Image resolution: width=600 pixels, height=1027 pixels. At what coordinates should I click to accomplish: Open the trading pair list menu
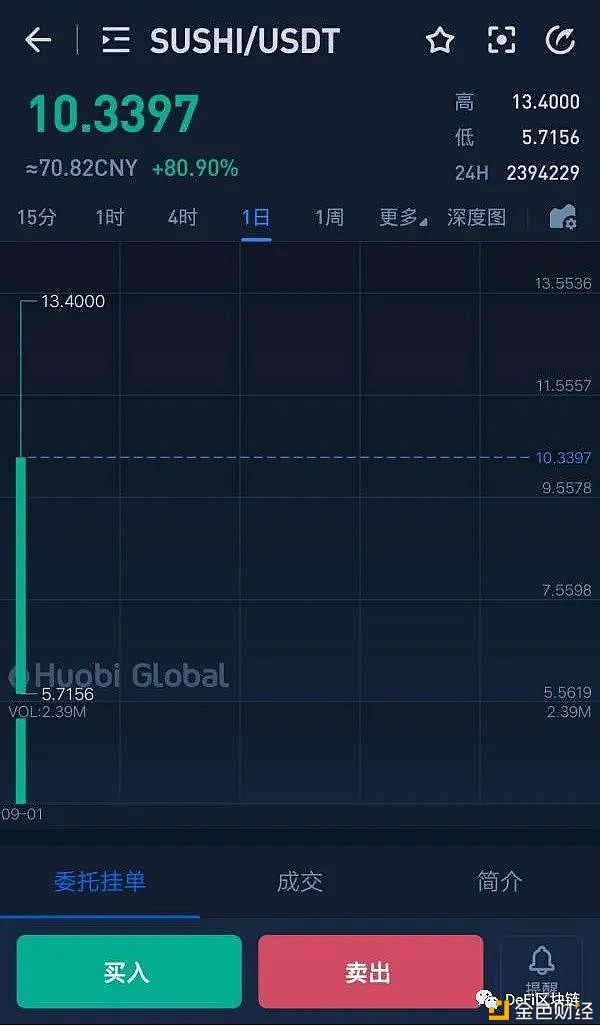coord(116,41)
